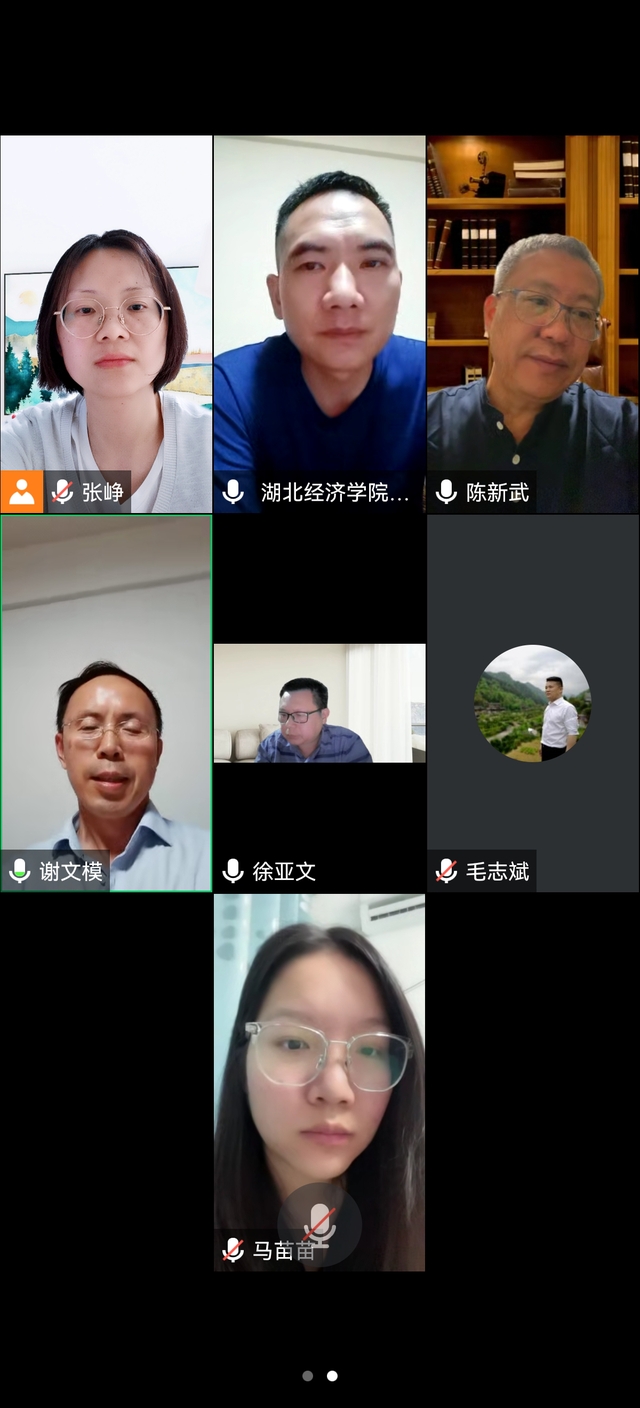
Task: Select 张峥's video tile
Action: click(106, 323)
